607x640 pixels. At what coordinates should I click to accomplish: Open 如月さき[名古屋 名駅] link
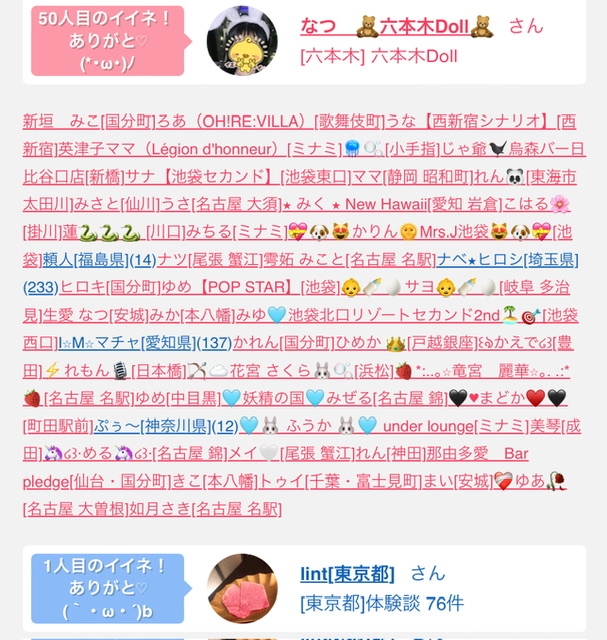[205, 509]
